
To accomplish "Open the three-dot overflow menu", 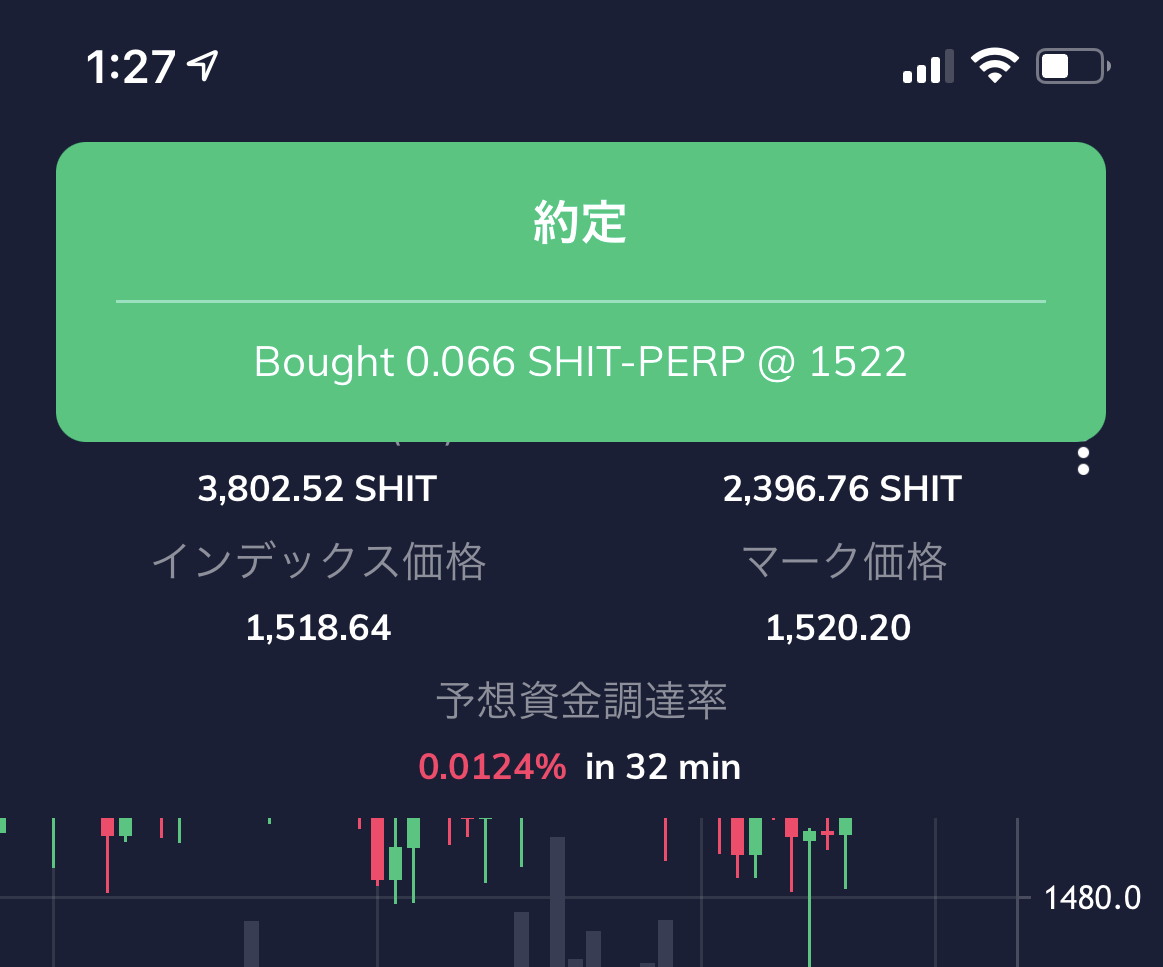I will click(1083, 461).
